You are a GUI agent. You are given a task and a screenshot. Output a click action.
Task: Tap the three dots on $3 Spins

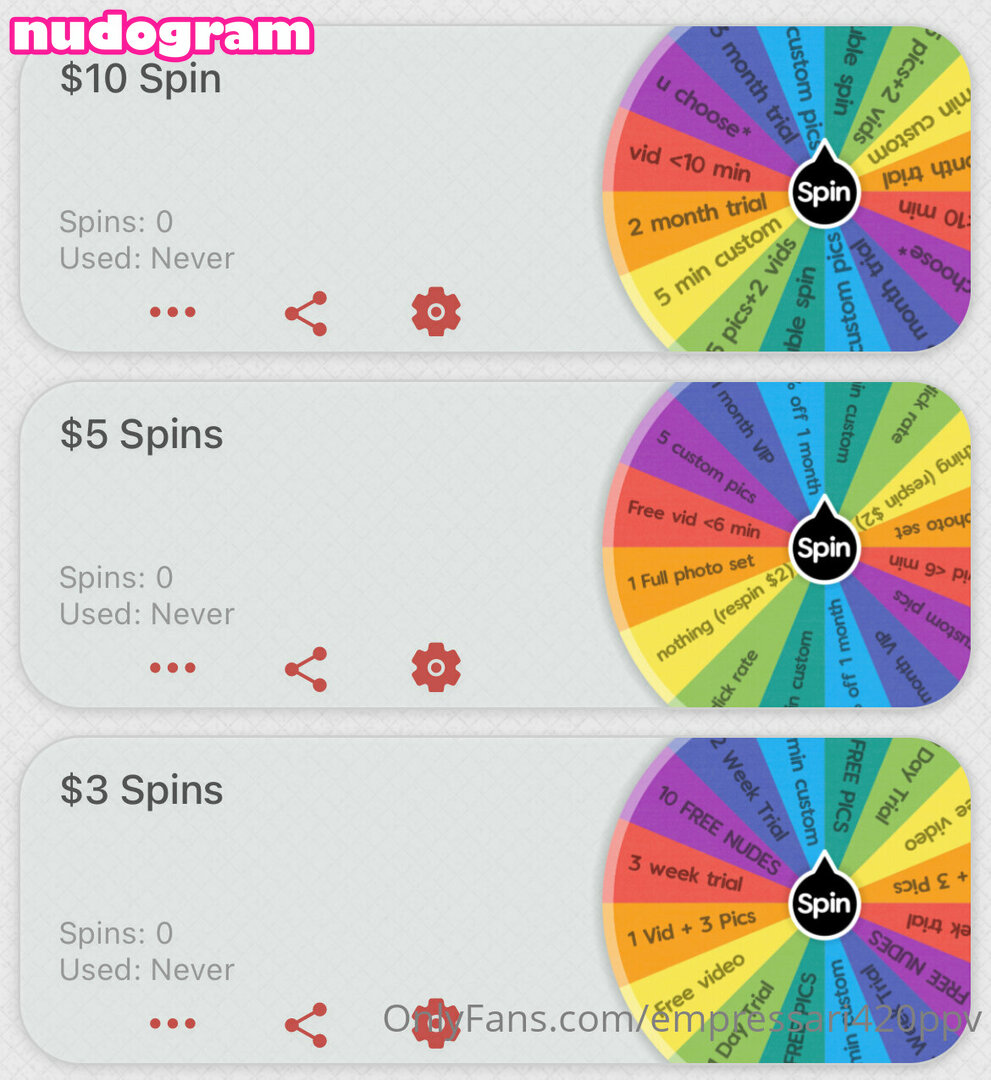172,1024
